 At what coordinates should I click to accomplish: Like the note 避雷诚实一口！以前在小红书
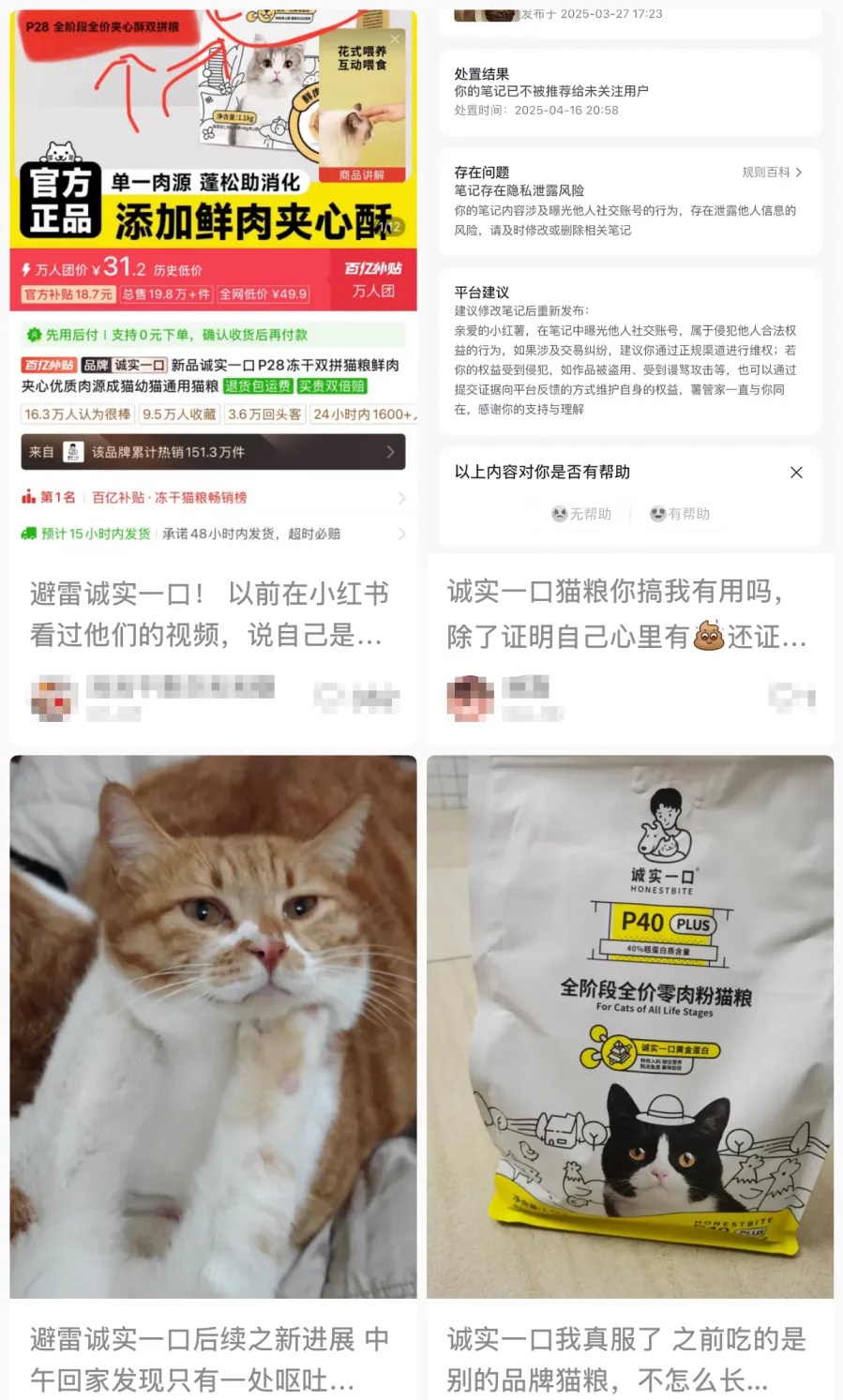(x=330, y=697)
